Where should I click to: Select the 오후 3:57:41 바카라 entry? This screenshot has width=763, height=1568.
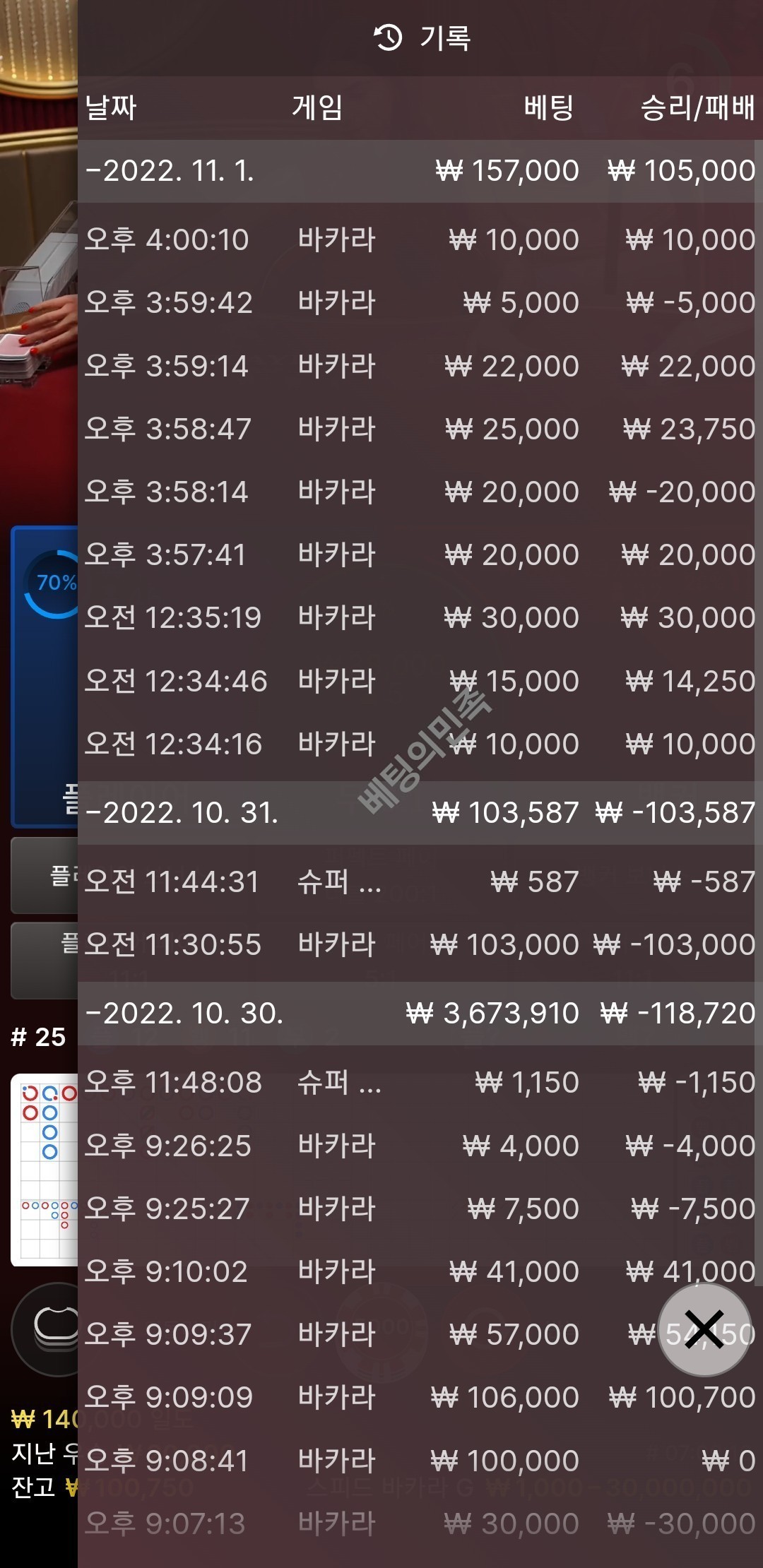[x=420, y=554]
